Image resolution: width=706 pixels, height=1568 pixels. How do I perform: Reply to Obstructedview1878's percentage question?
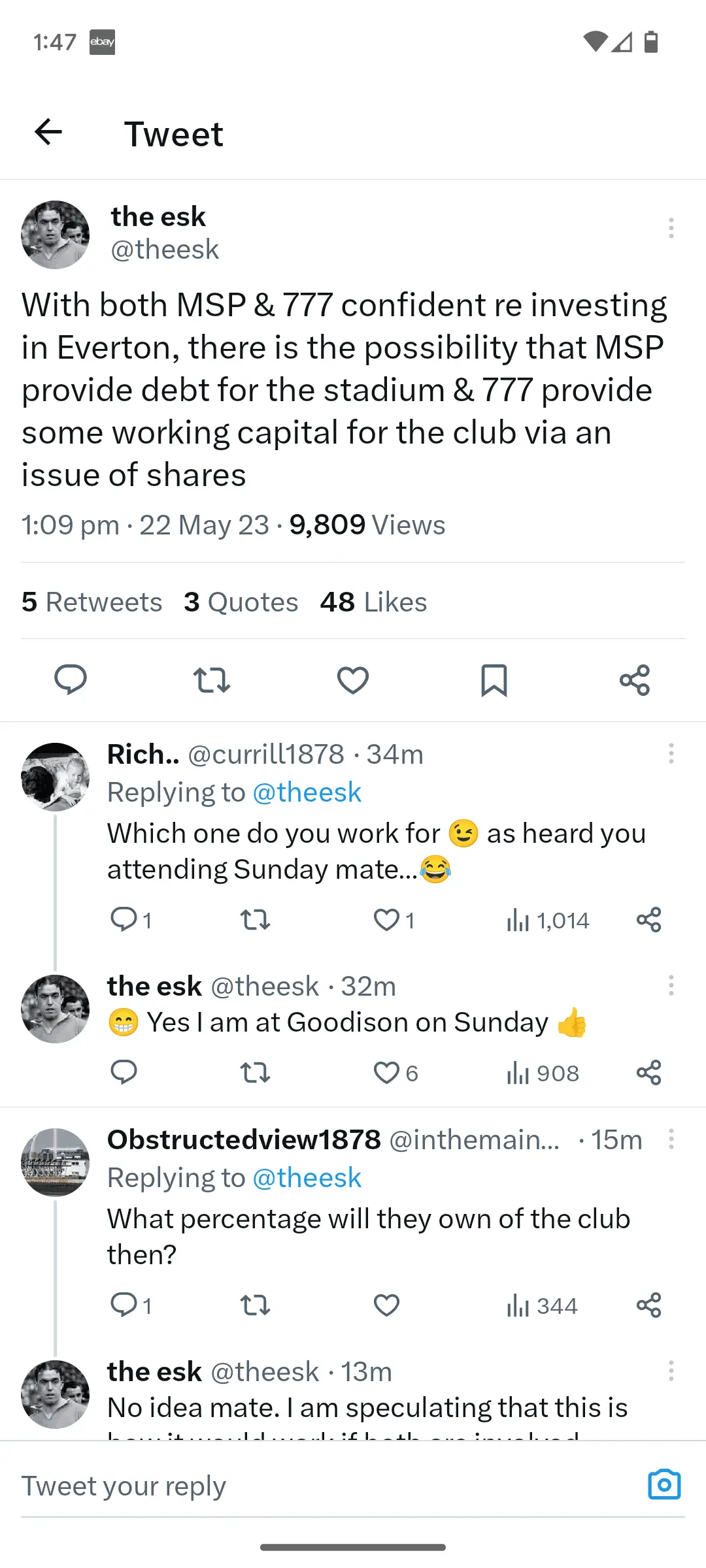124,1305
